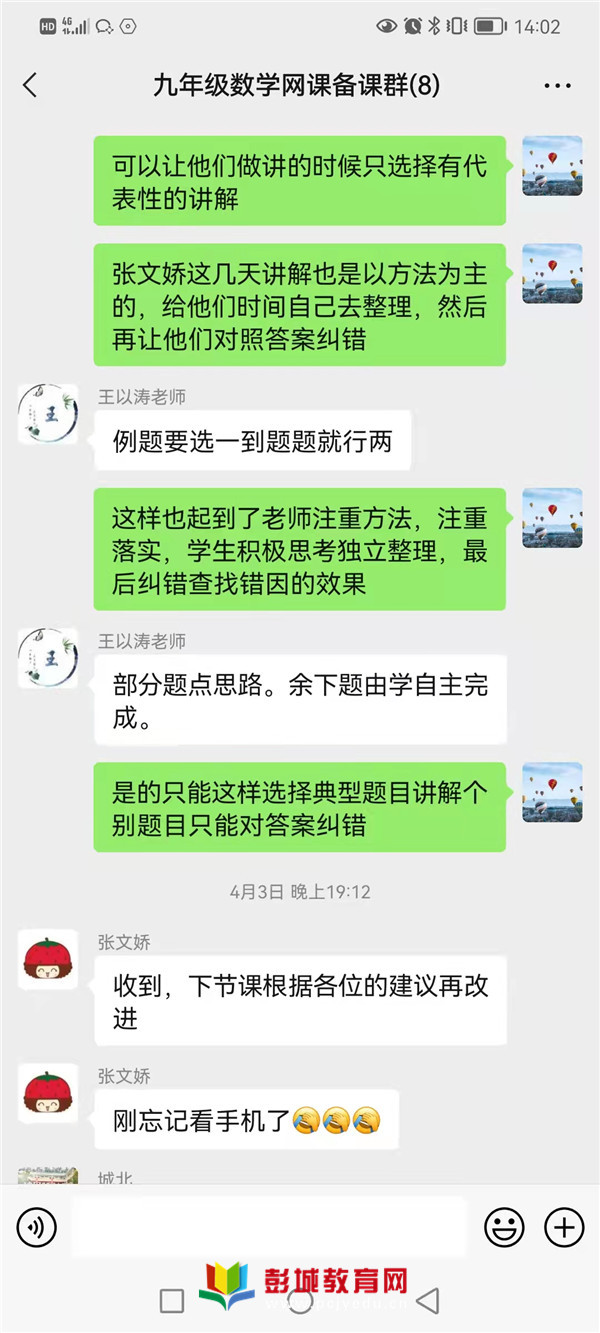Open the emoji picker
The height and width of the screenshot is (1333, 600).
[504, 1226]
